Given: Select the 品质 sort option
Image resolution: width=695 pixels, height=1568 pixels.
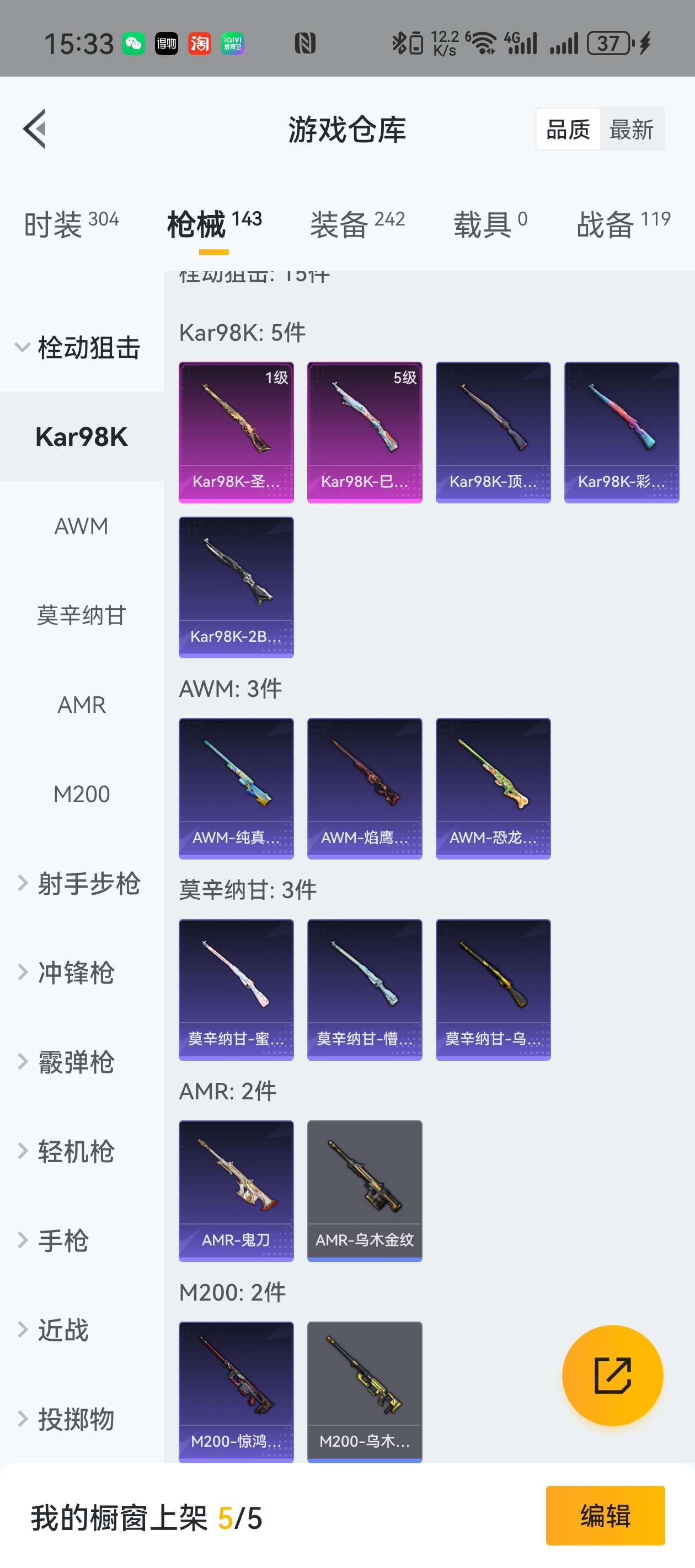Looking at the screenshot, I should 568,130.
